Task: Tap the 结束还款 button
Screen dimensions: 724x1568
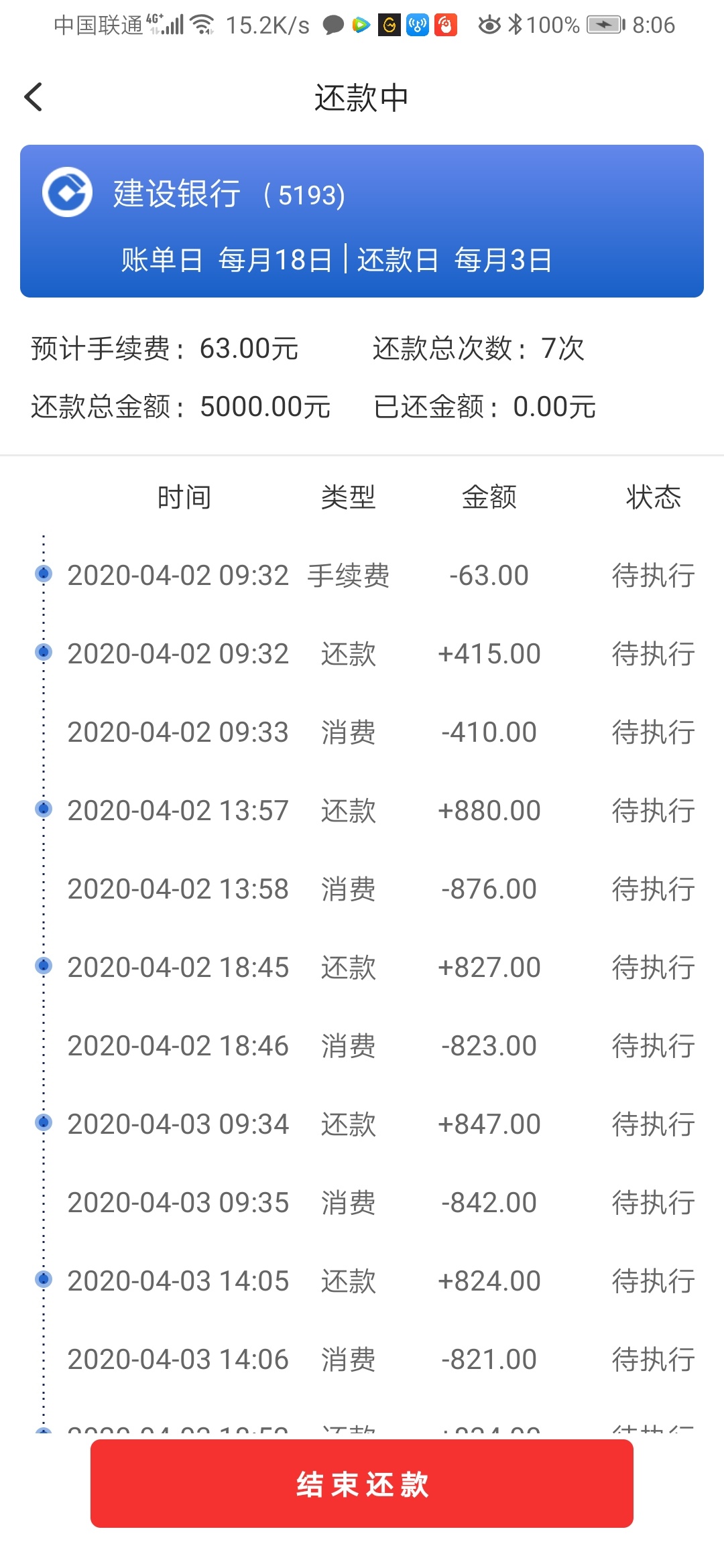Action: (362, 1483)
